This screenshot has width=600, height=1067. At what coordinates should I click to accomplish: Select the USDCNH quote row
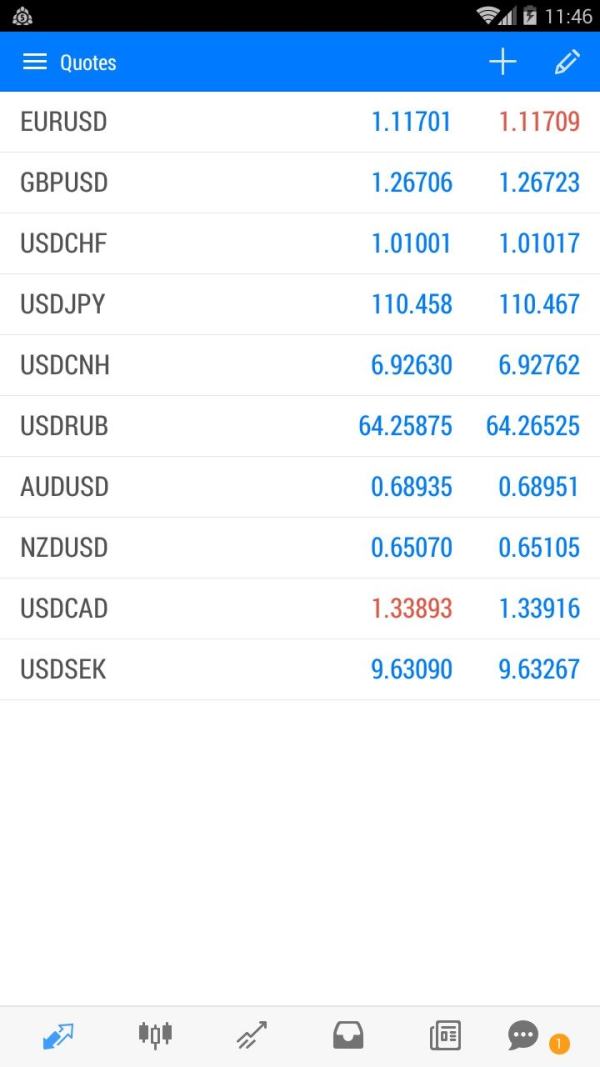pyautogui.click(x=300, y=365)
